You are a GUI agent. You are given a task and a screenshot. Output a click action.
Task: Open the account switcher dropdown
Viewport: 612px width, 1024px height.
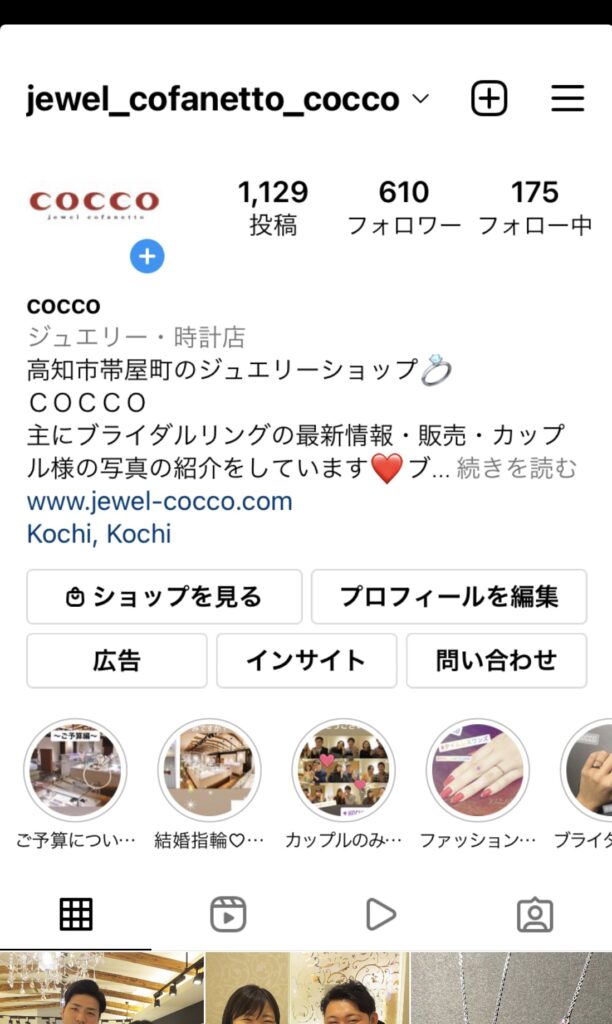[x=420, y=99]
